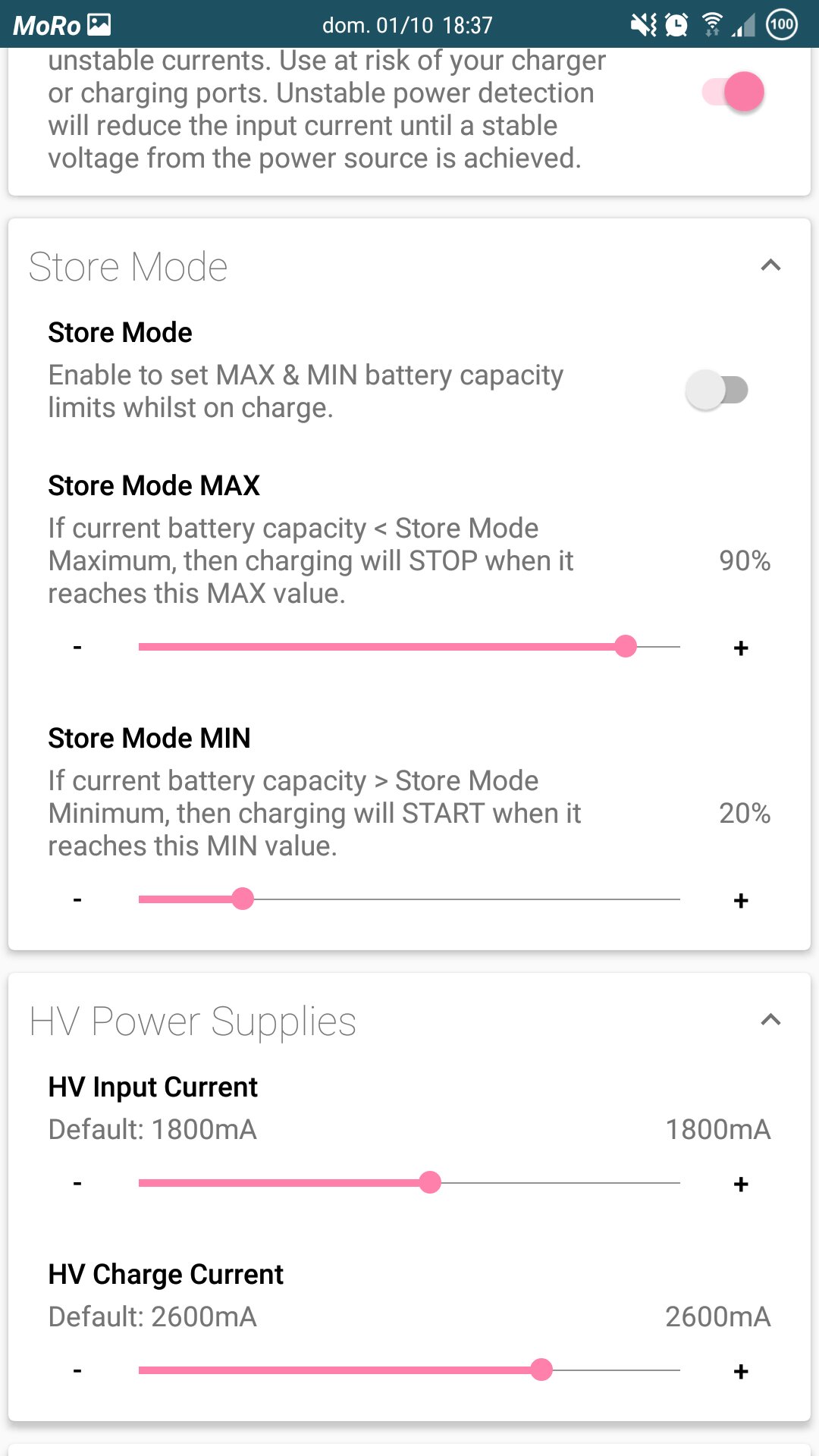Viewport: 819px width, 1456px height.
Task: Decrease Store Mode MIN with minus
Action: tap(77, 900)
